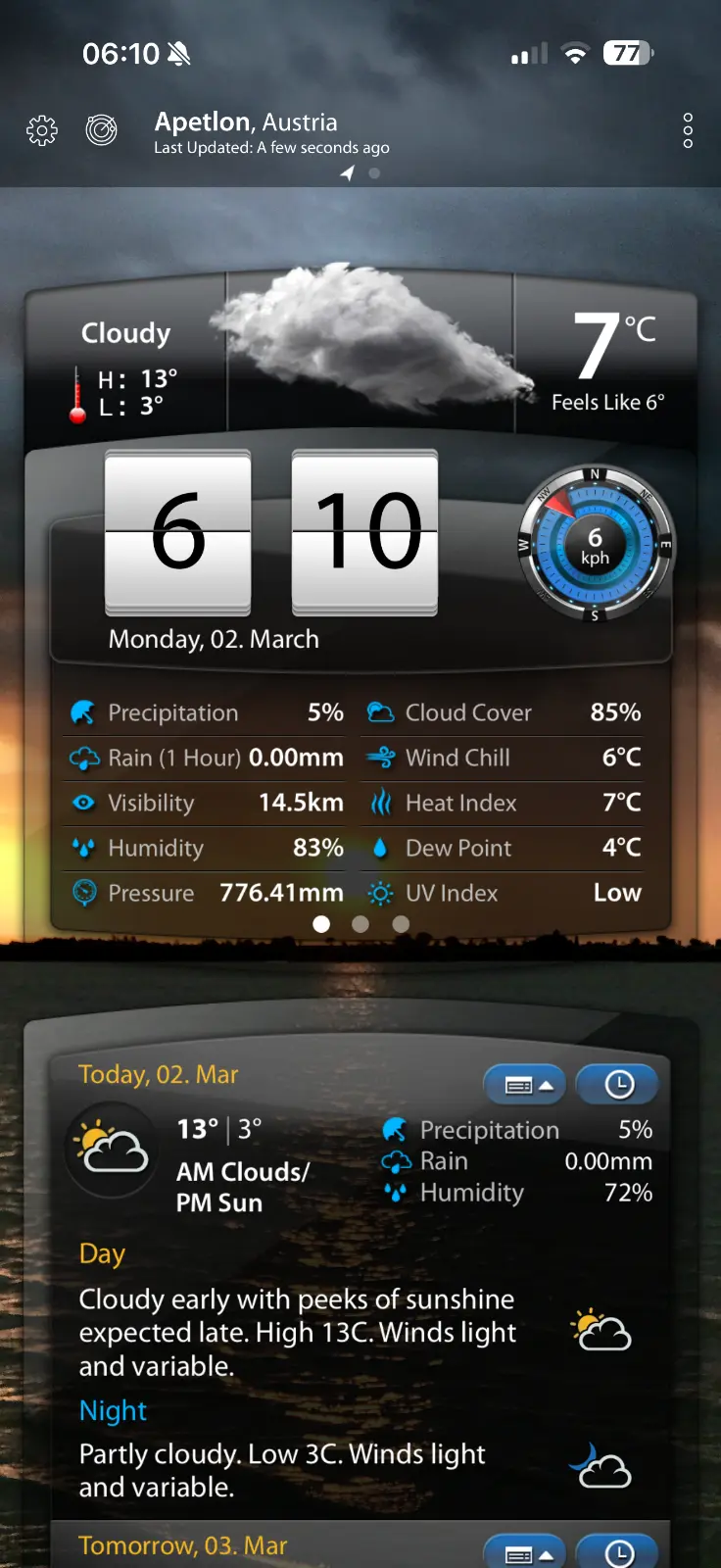This screenshot has height=1568, width=721.
Task: Open the three-dot overflow menu
Action: (688, 130)
